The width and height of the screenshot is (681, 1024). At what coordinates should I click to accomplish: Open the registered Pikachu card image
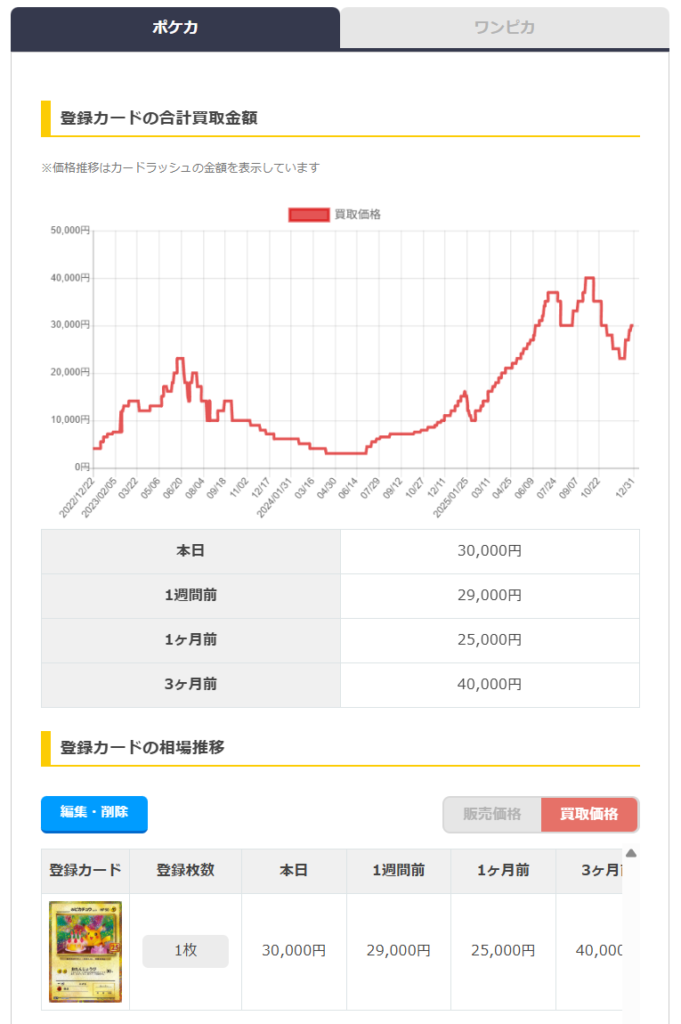tap(85, 951)
